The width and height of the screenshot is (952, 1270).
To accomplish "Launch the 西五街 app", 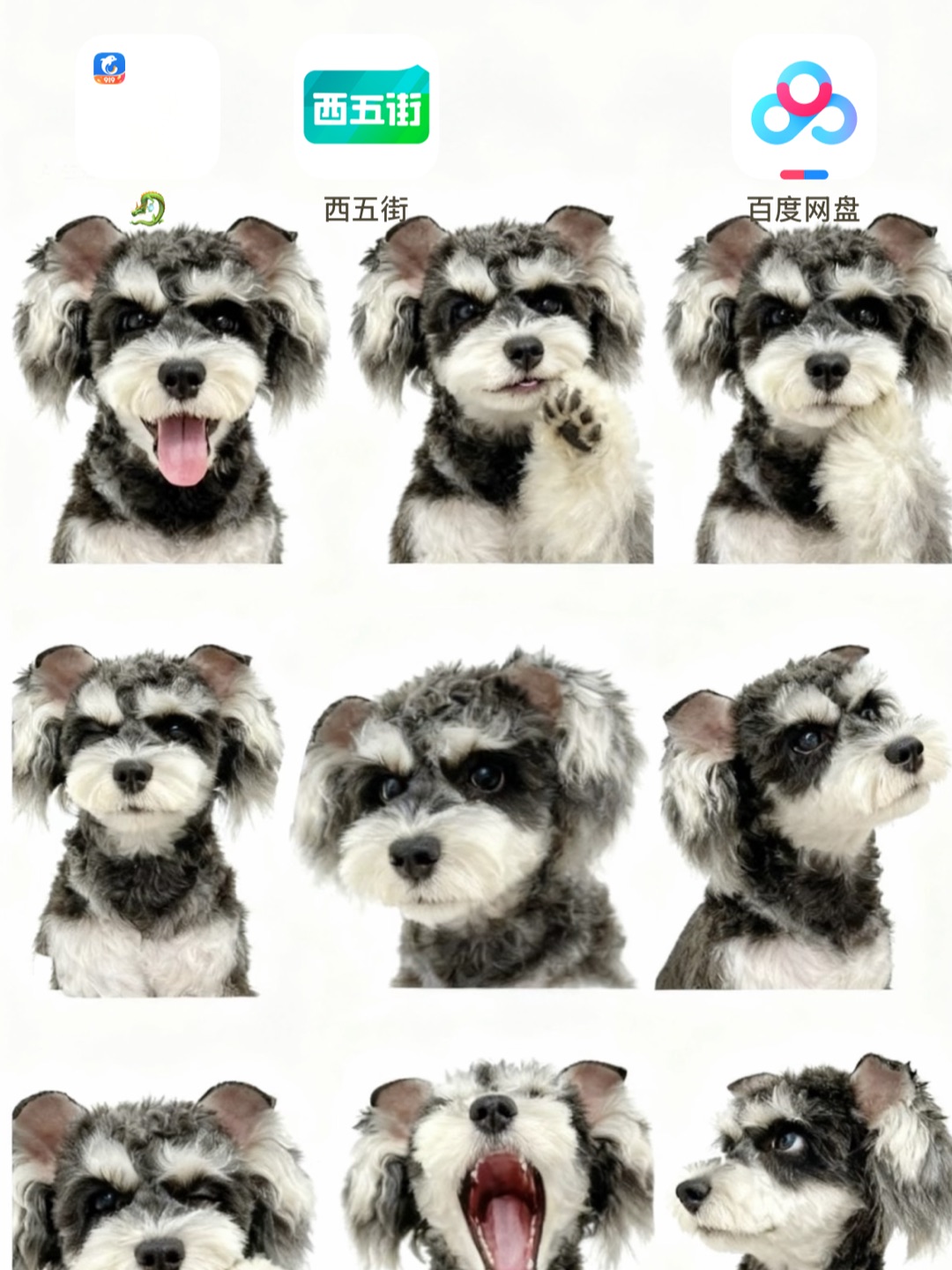I will 366,107.
